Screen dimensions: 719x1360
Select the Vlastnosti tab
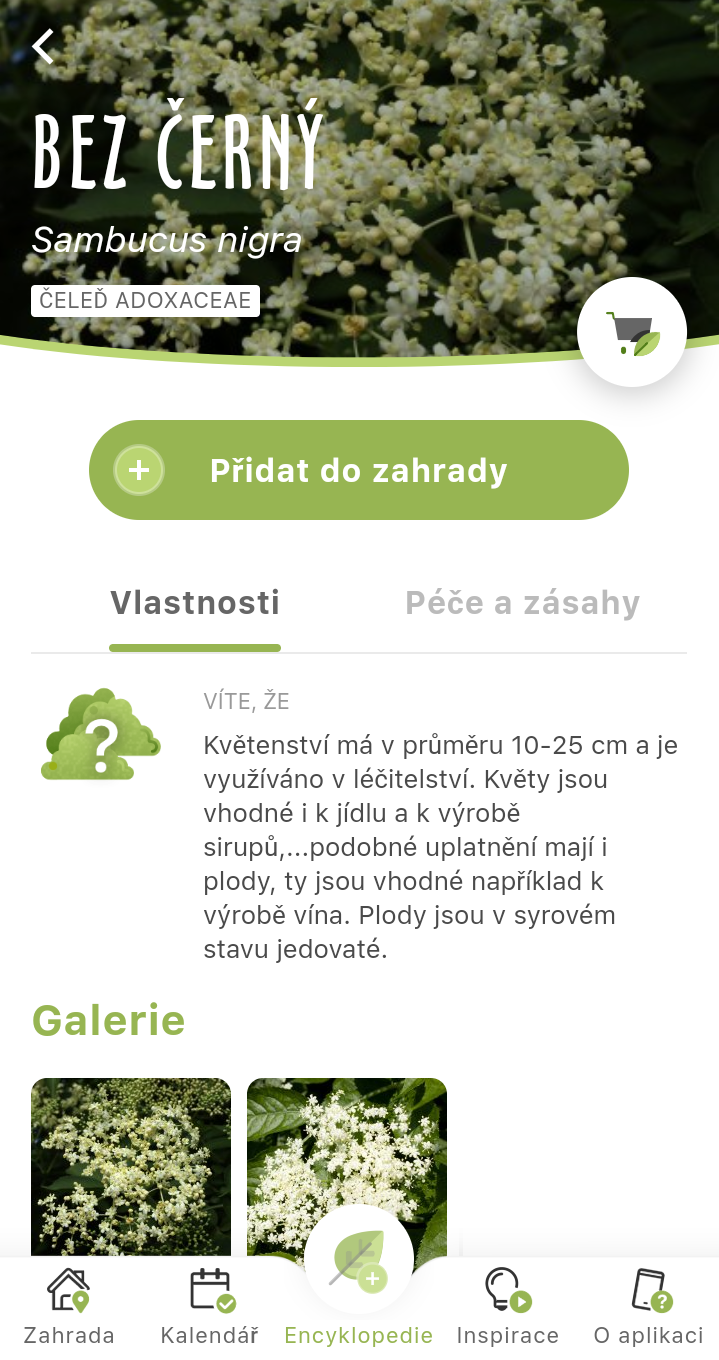pyautogui.click(x=195, y=604)
